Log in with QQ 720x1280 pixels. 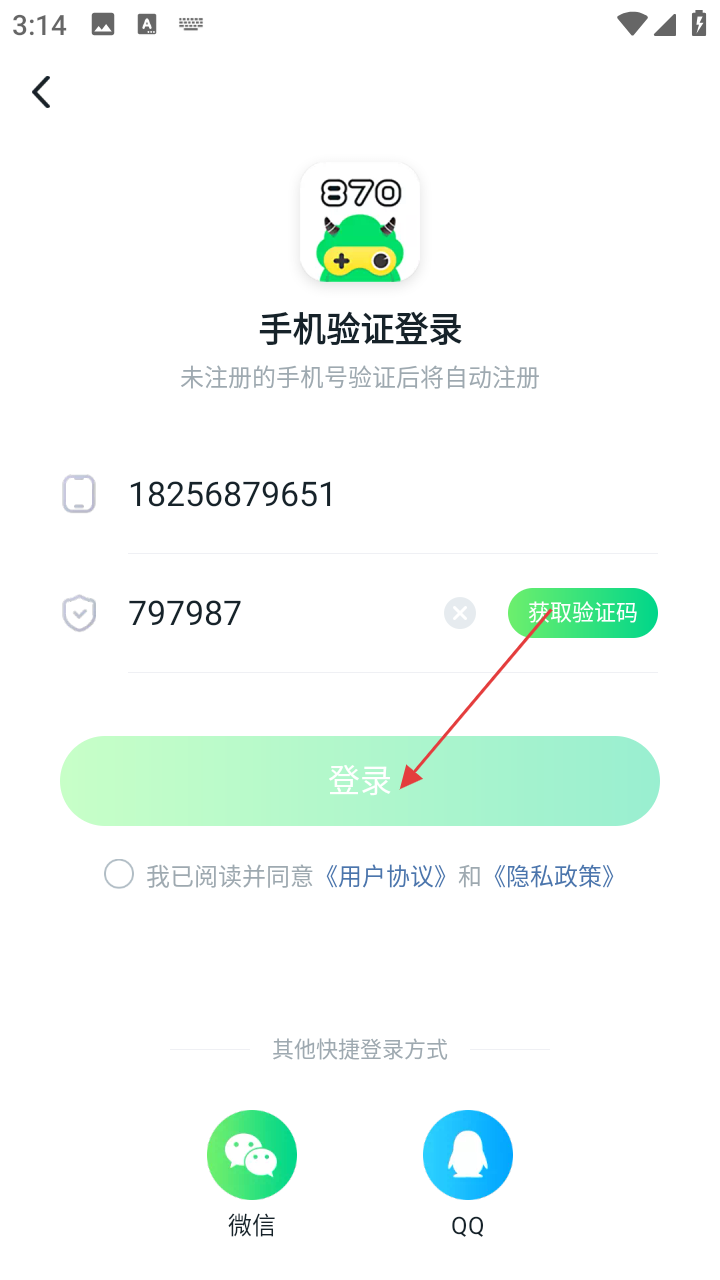[x=468, y=1155]
